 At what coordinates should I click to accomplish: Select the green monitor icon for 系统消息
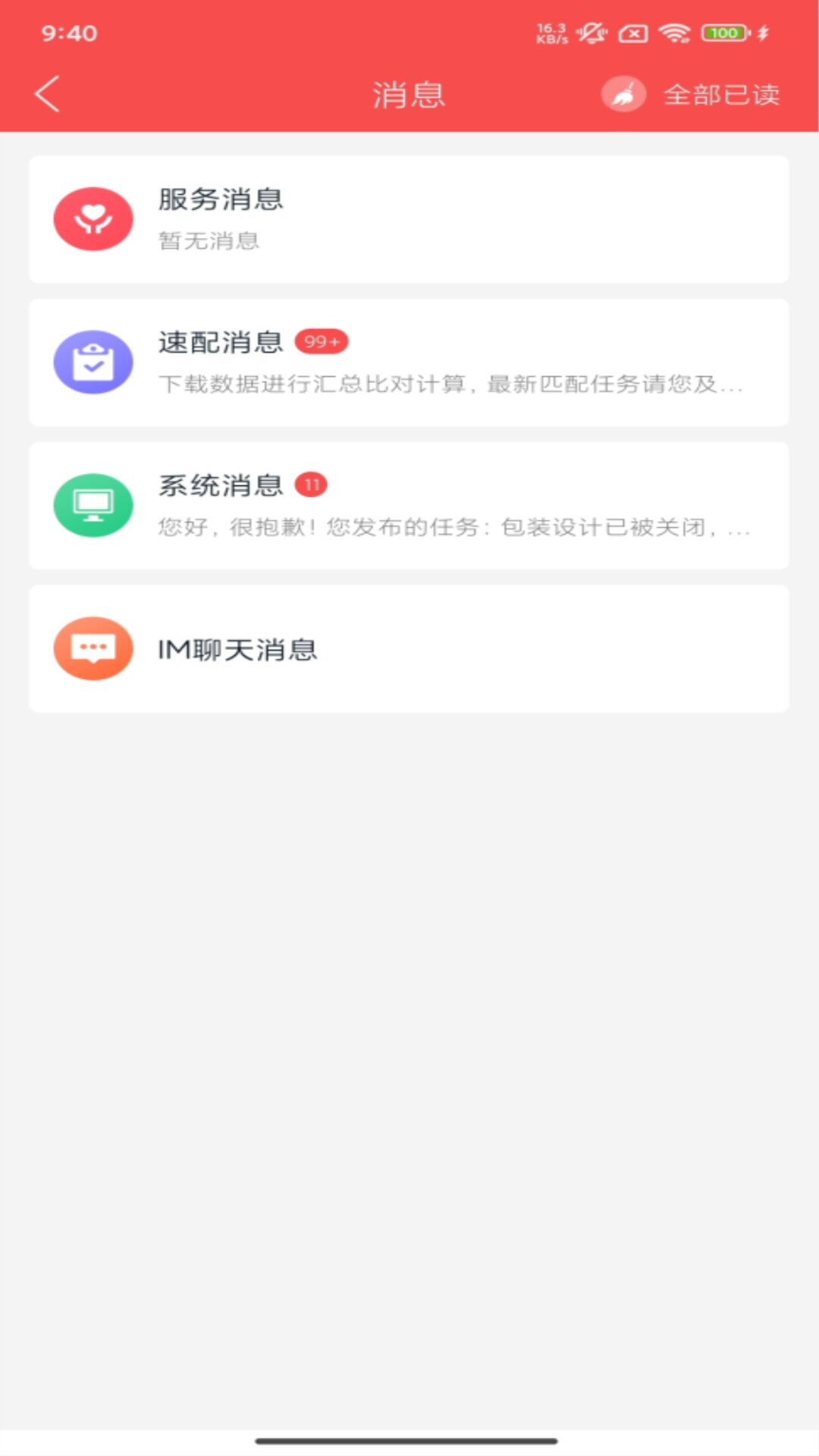click(x=93, y=505)
